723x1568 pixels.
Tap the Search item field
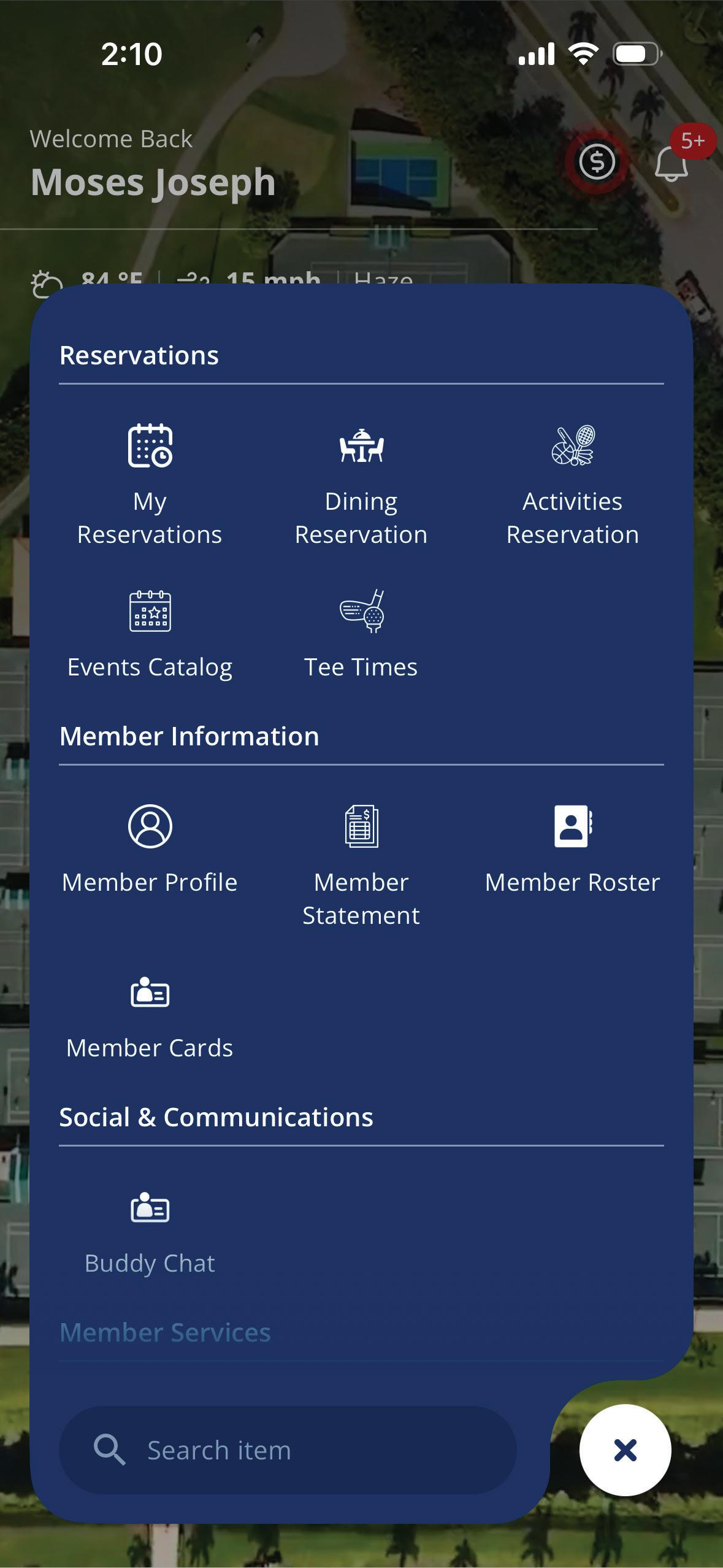point(287,1450)
